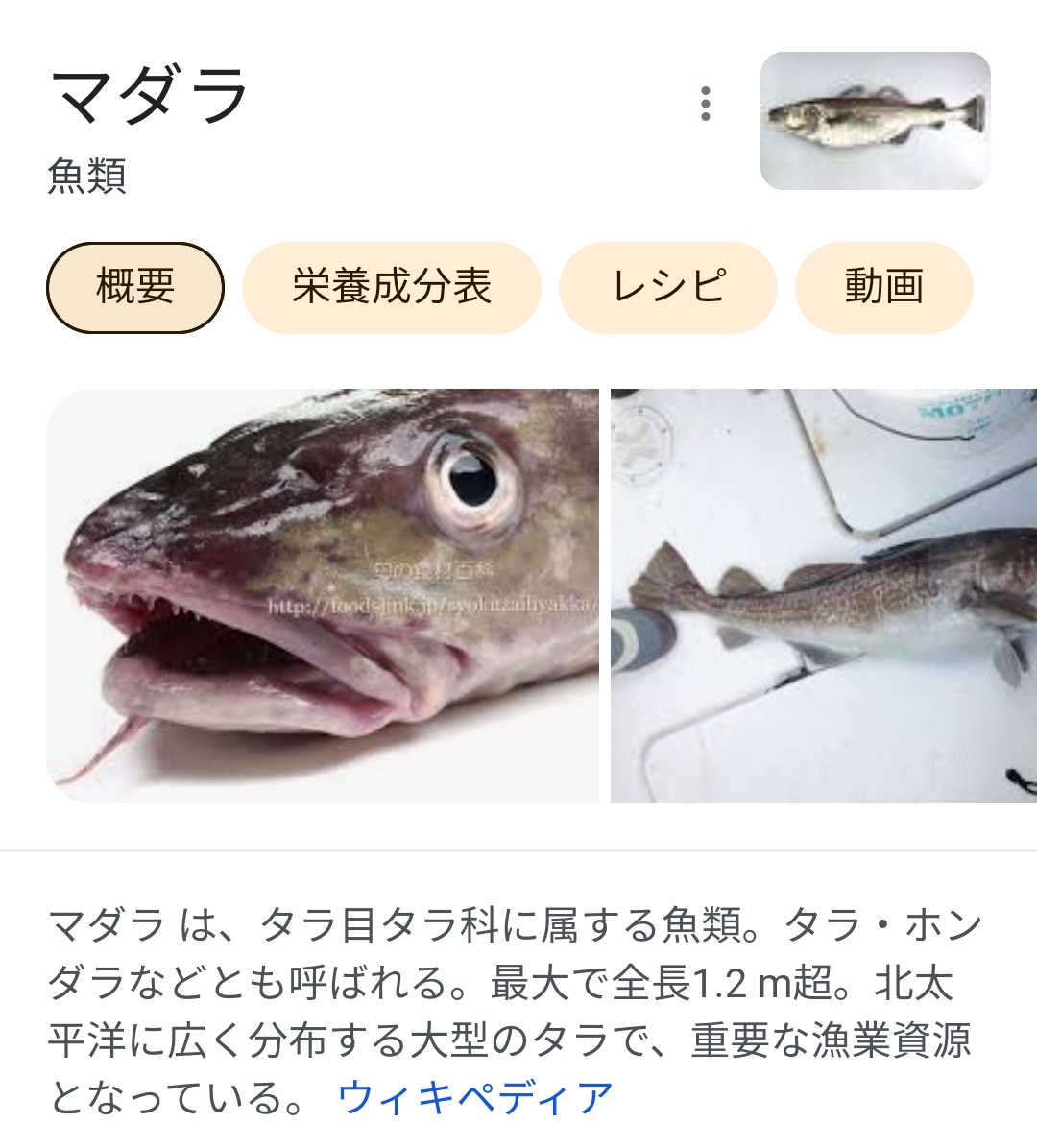Open the three-dot overflow menu

[x=706, y=104]
